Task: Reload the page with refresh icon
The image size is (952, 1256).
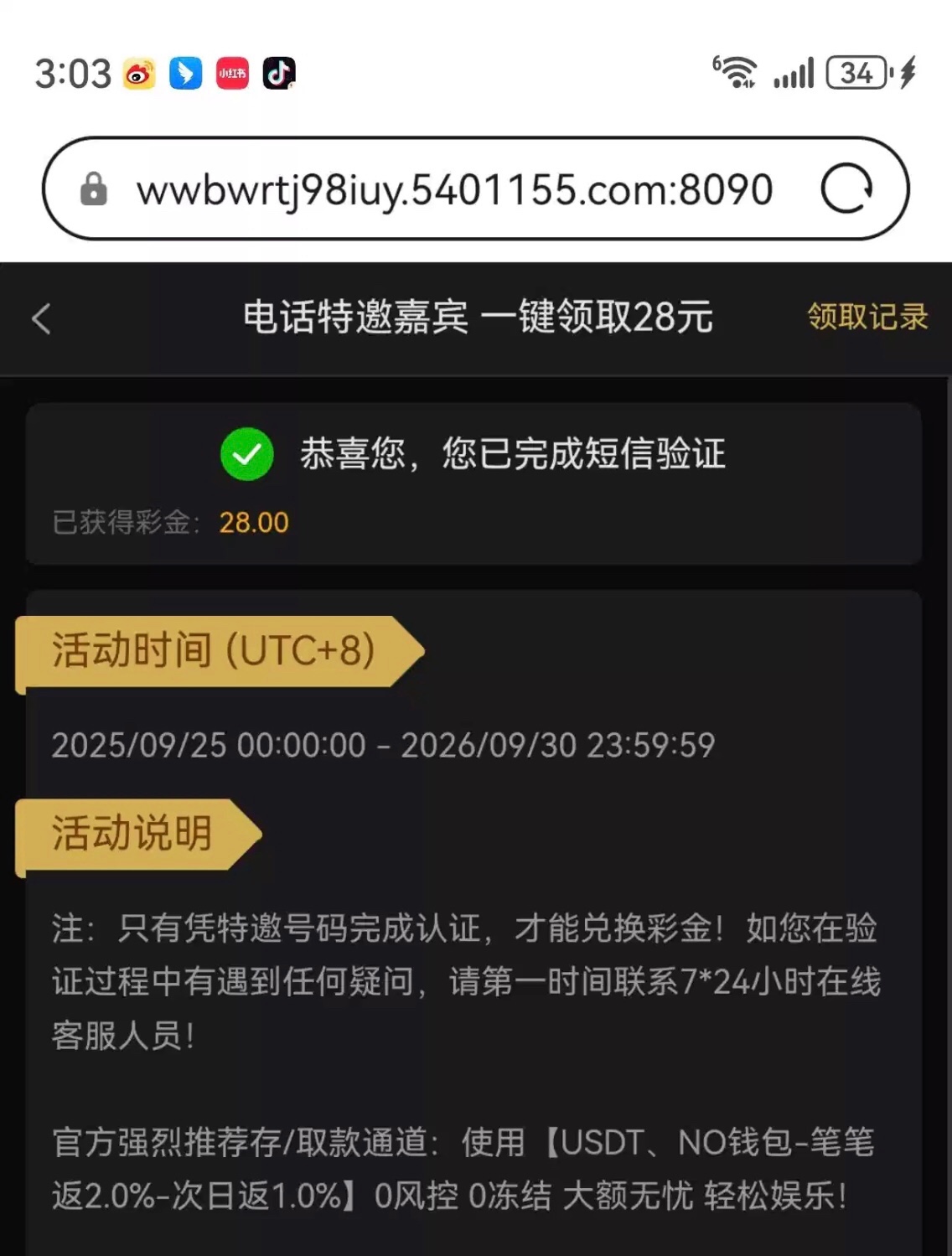Action: [846, 189]
